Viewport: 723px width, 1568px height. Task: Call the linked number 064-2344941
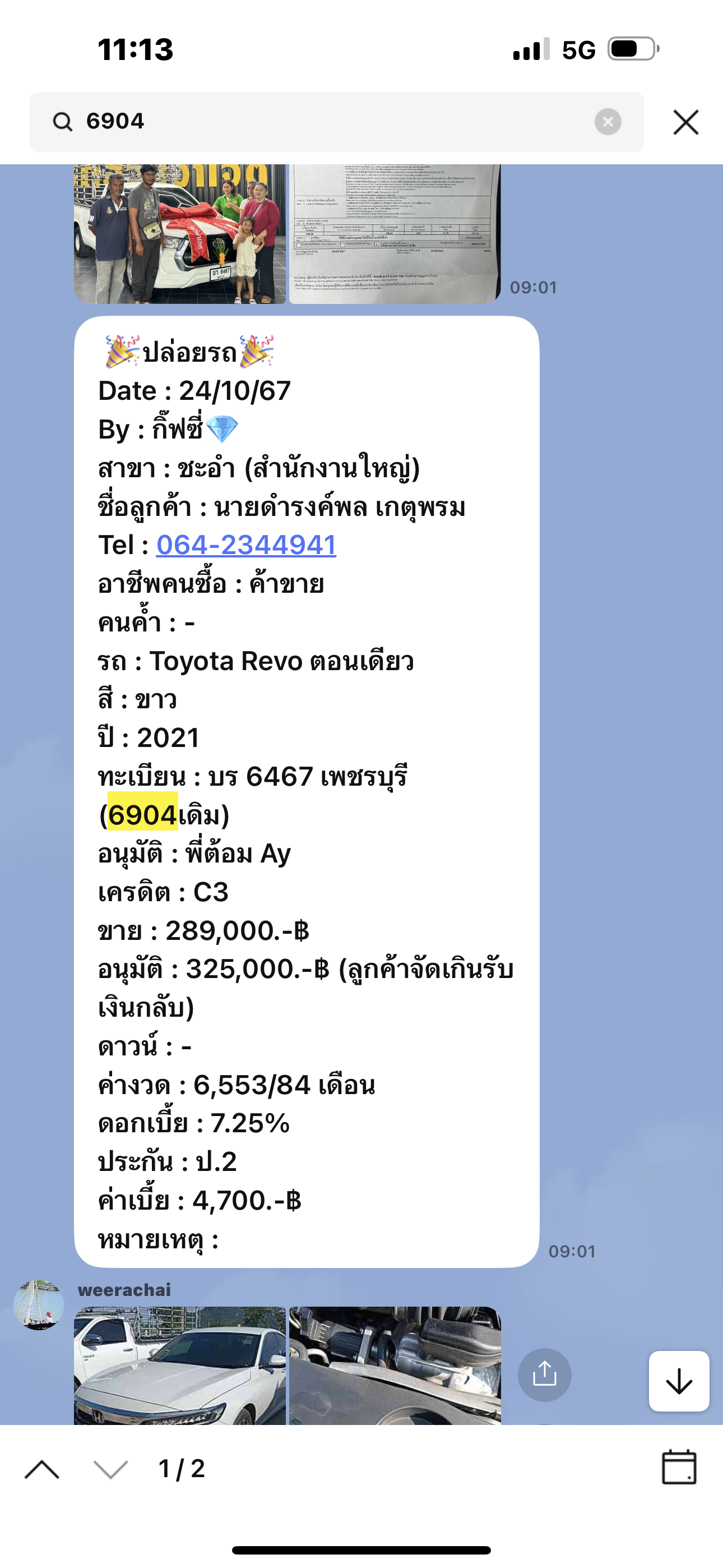click(x=246, y=545)
